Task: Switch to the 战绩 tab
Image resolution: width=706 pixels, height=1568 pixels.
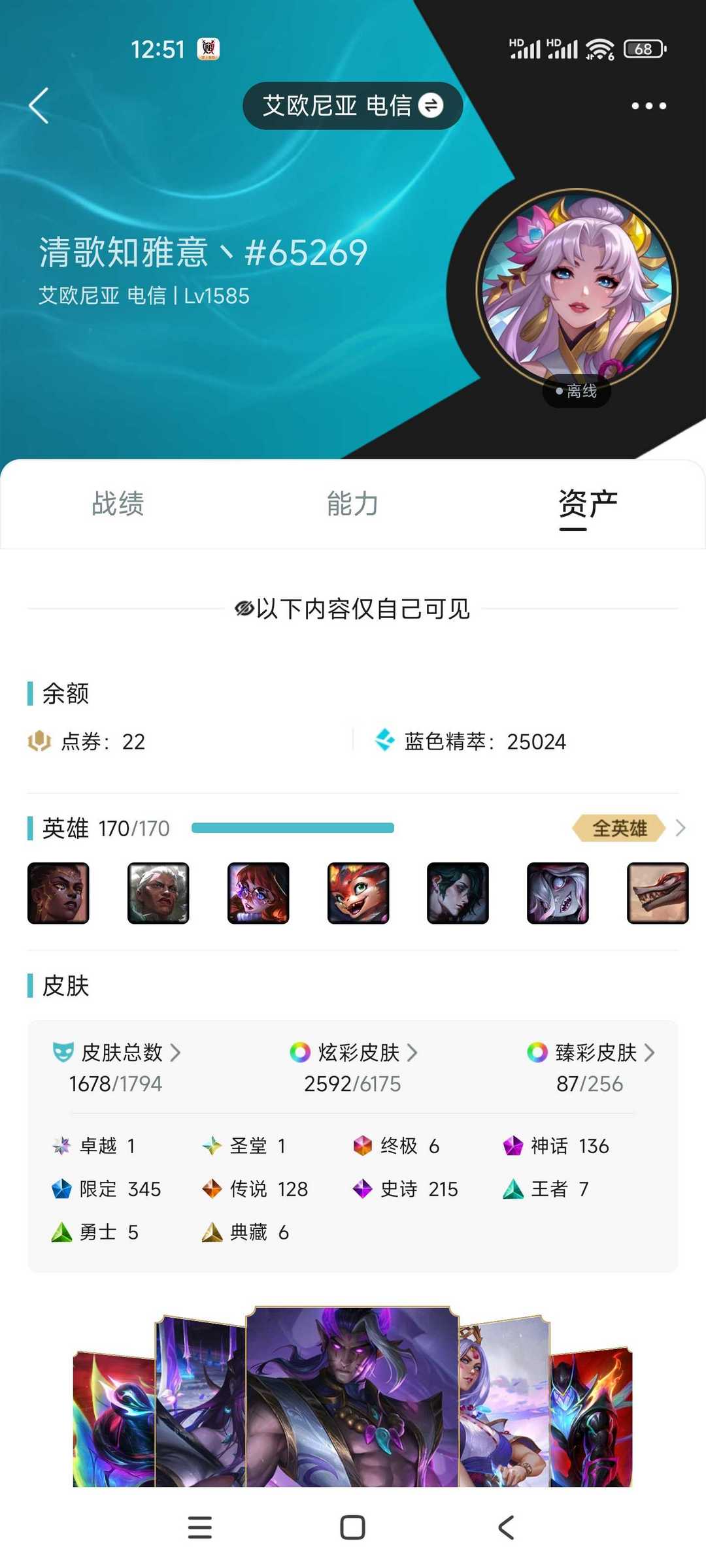Action: (118, 504)
